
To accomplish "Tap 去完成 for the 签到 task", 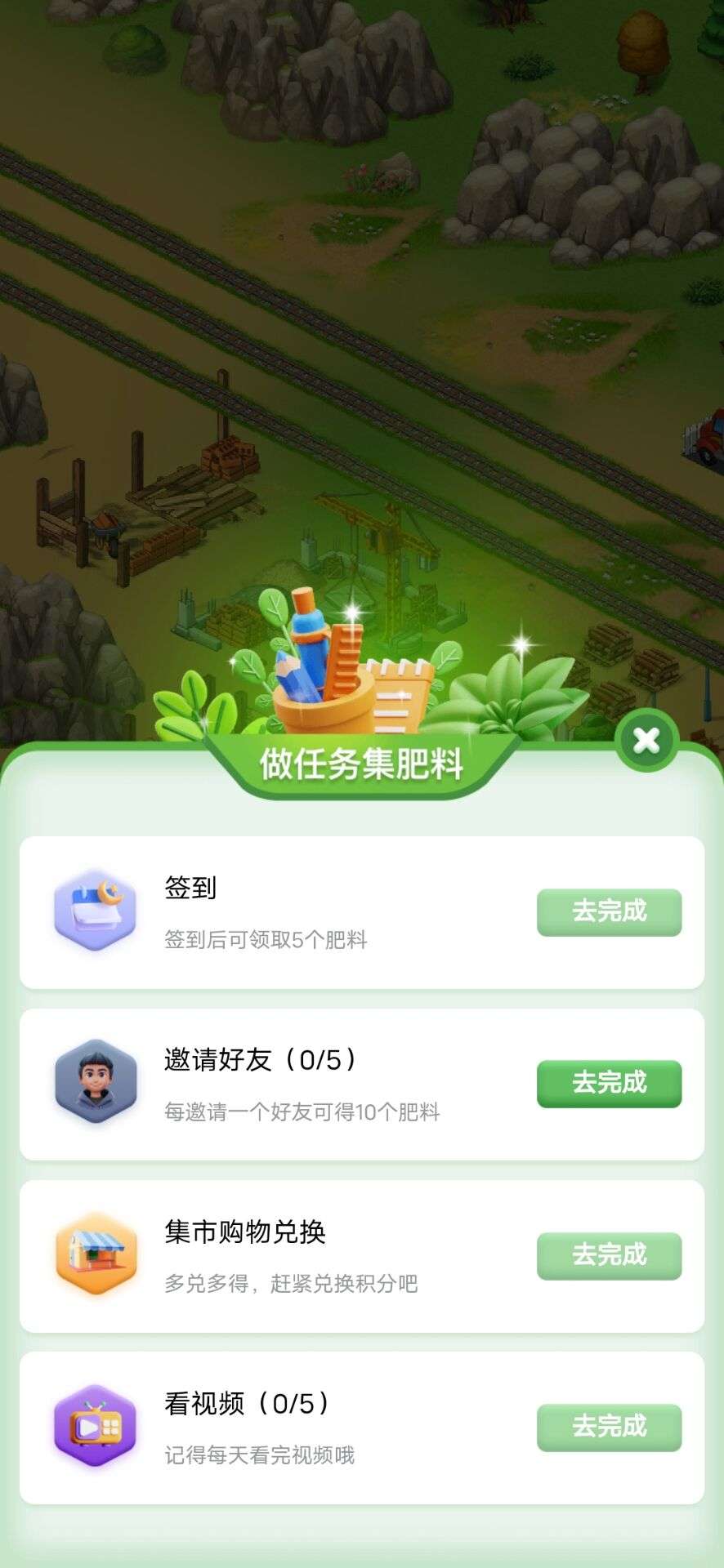I will pyautogui.click(x=609, y=911).
